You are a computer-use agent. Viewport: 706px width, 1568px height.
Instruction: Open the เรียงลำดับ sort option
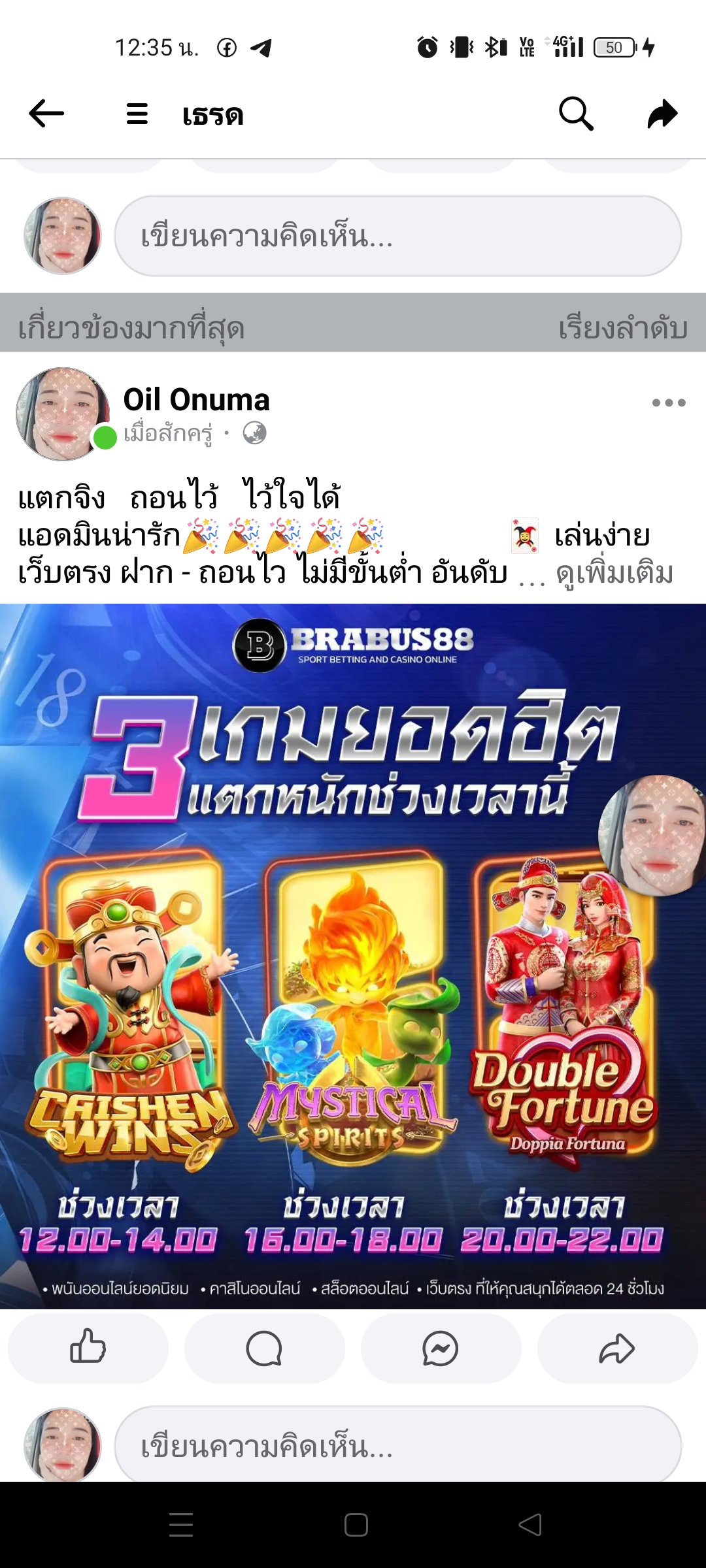(623, 328)
